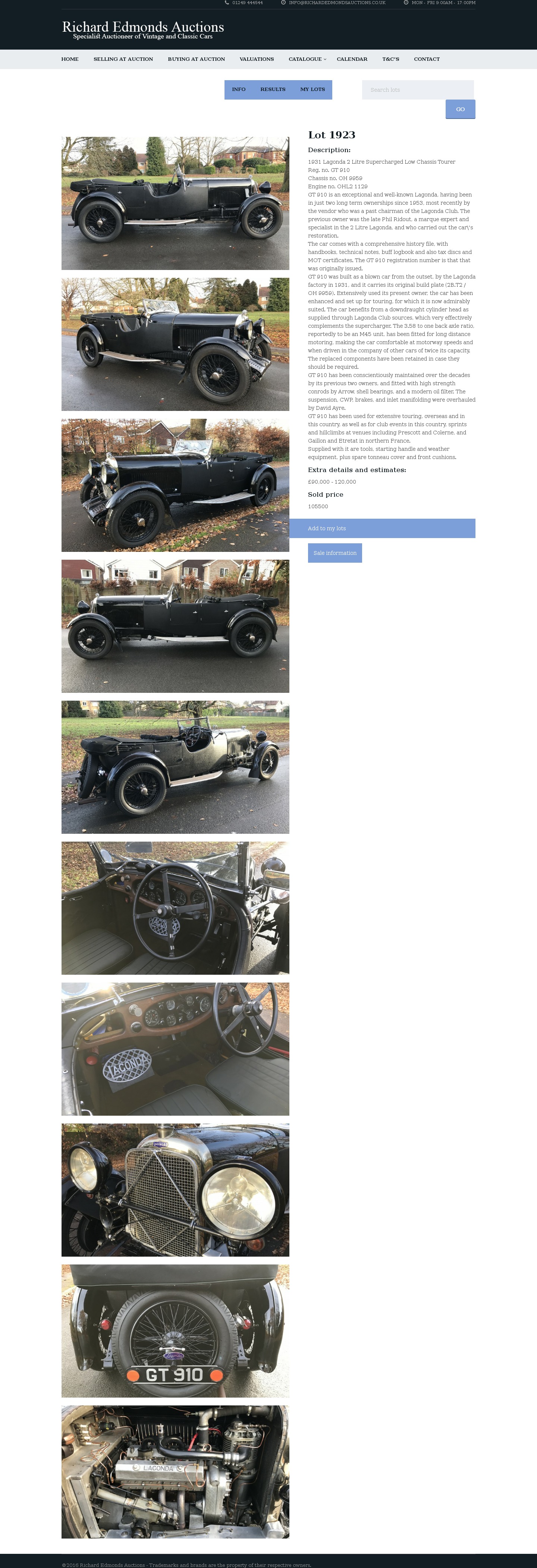Open Sale information
Viewport: 537px width, 1568px height.
(x=335, y=553)
